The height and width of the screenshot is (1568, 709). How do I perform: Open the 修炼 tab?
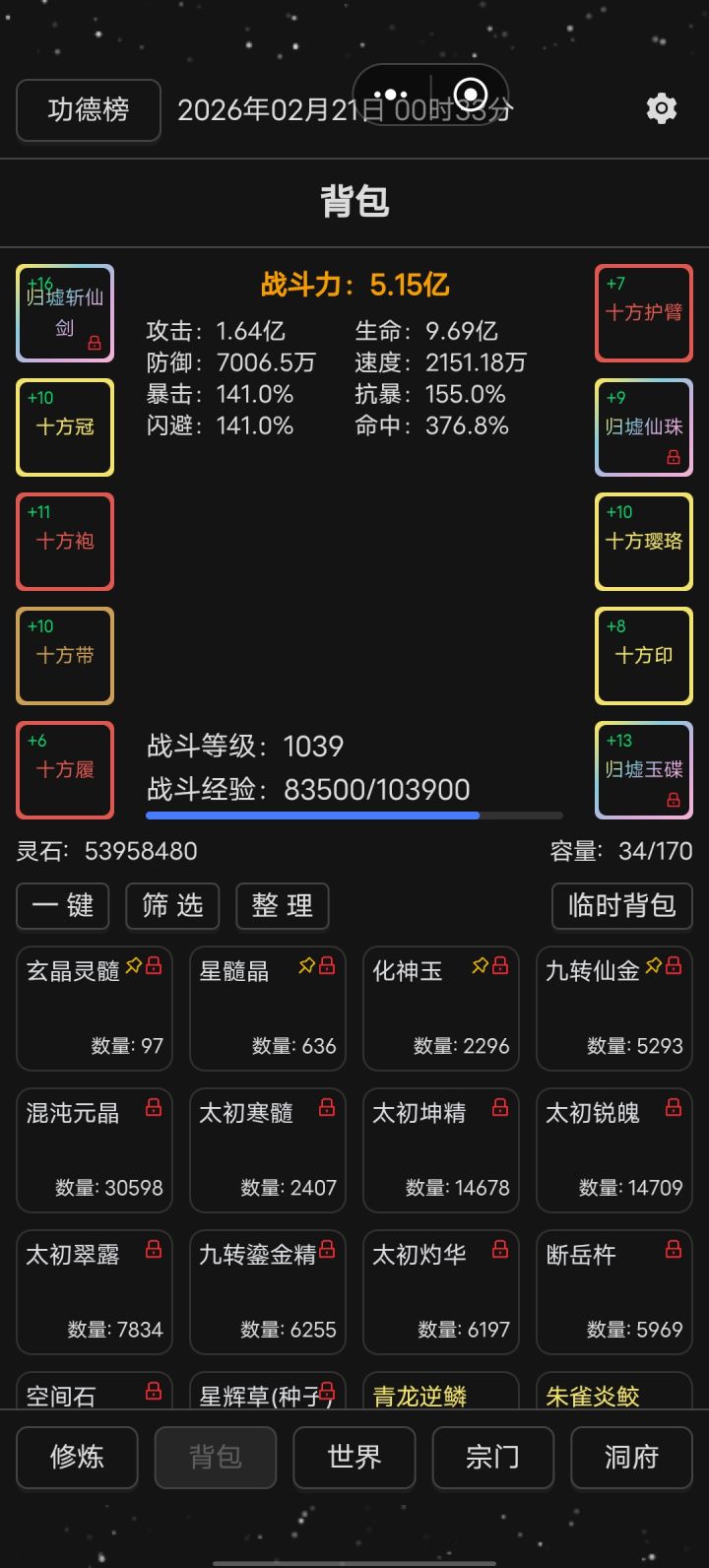click(77, 1458)
